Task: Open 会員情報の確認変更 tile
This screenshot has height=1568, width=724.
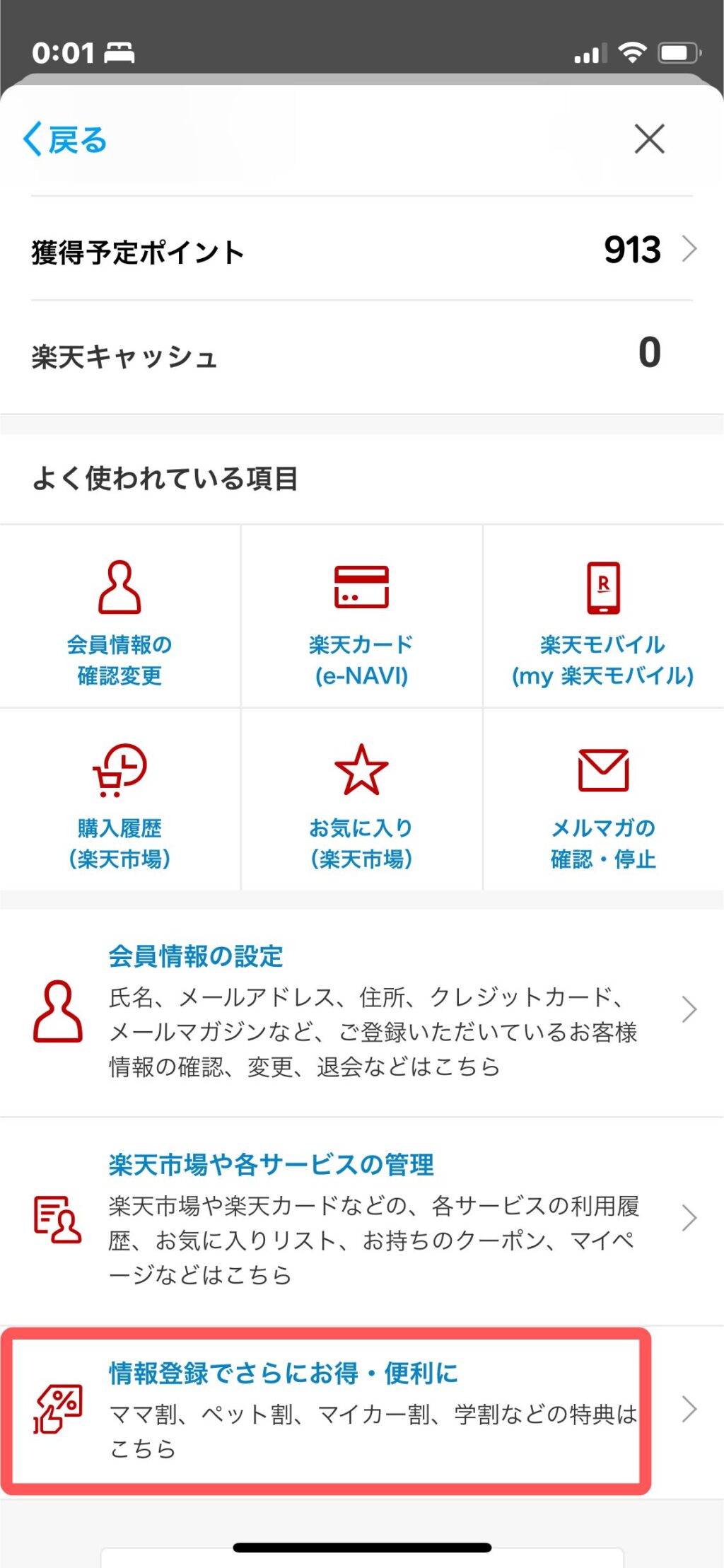Action: (119, 616)
